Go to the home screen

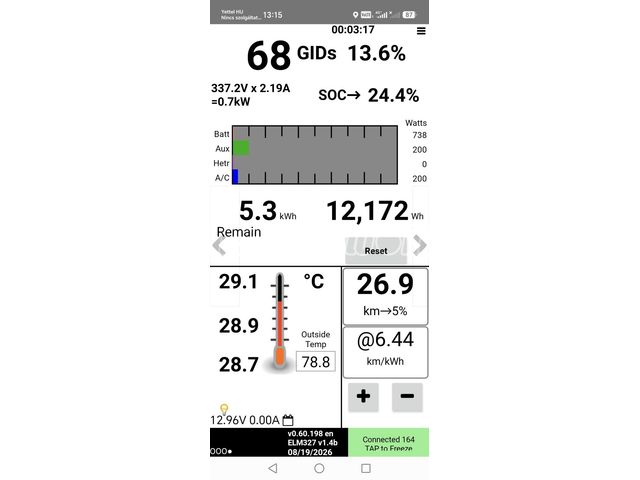320,468
